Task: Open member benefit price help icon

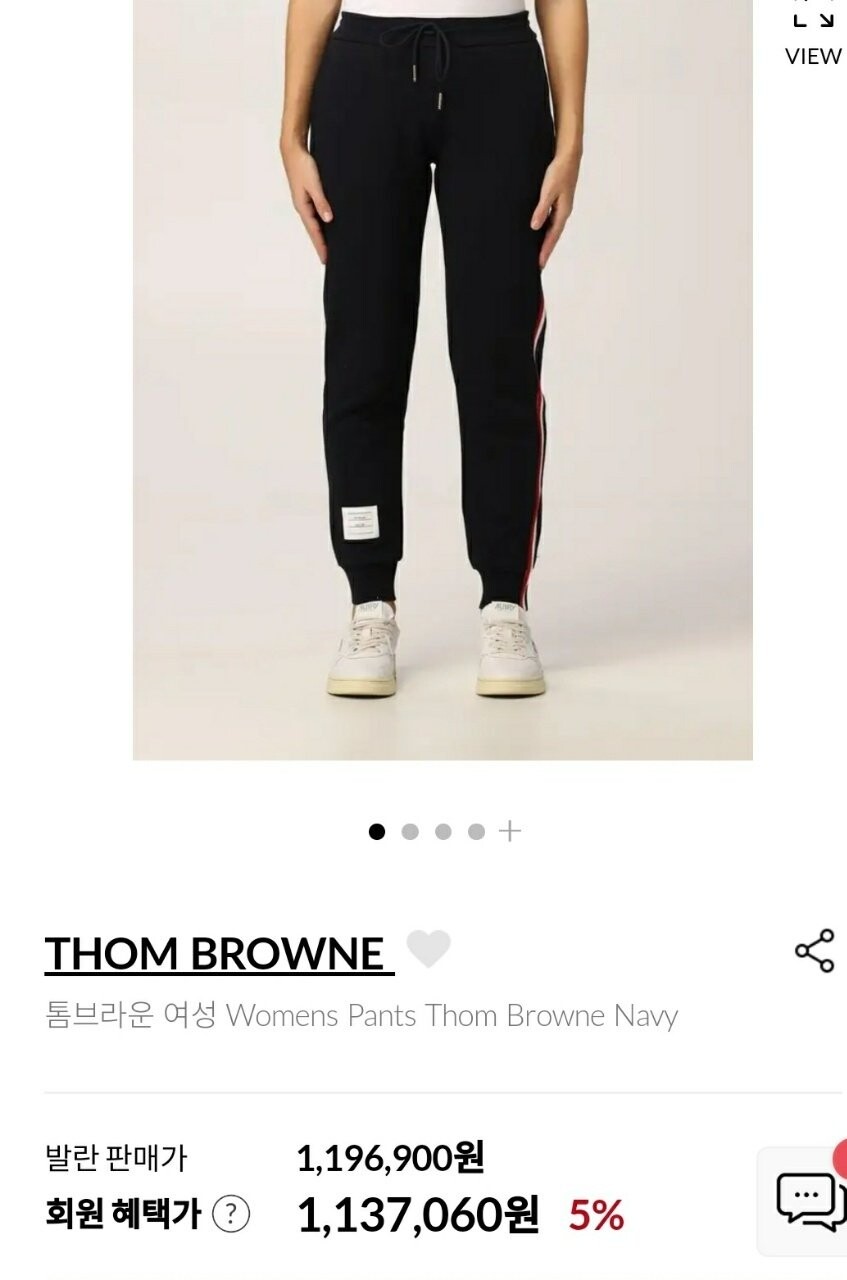Action: tap(231, 1214)
